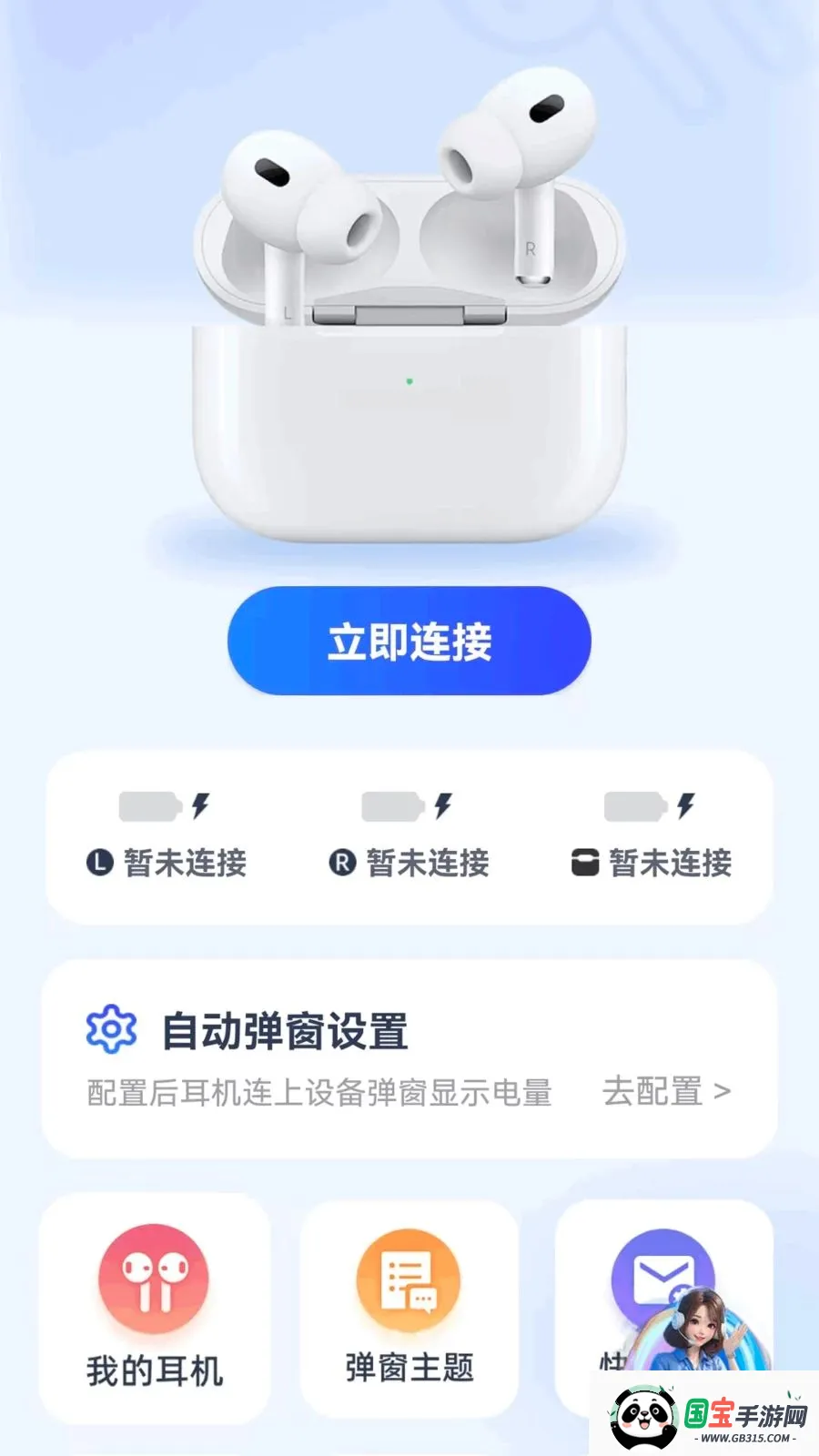Viewport: 819px width, 1456px height.
Task: Open the 我的耳机 card
Action: click(155, 1309)
